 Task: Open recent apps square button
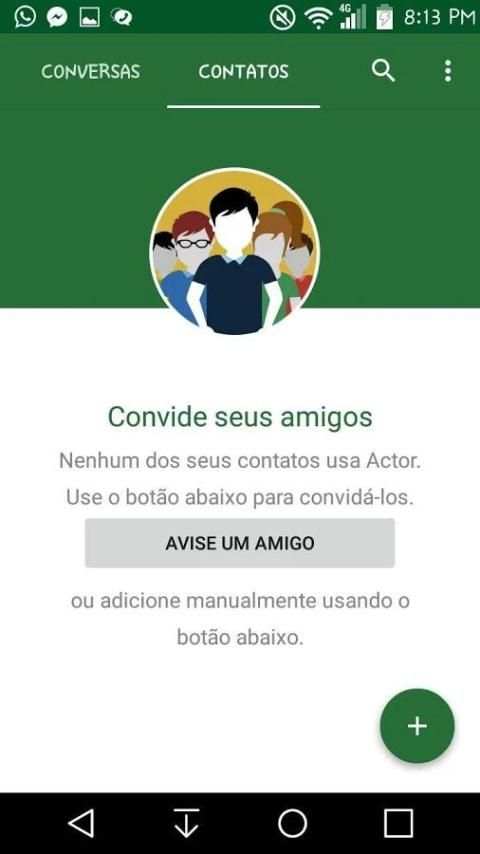point(398,823)
